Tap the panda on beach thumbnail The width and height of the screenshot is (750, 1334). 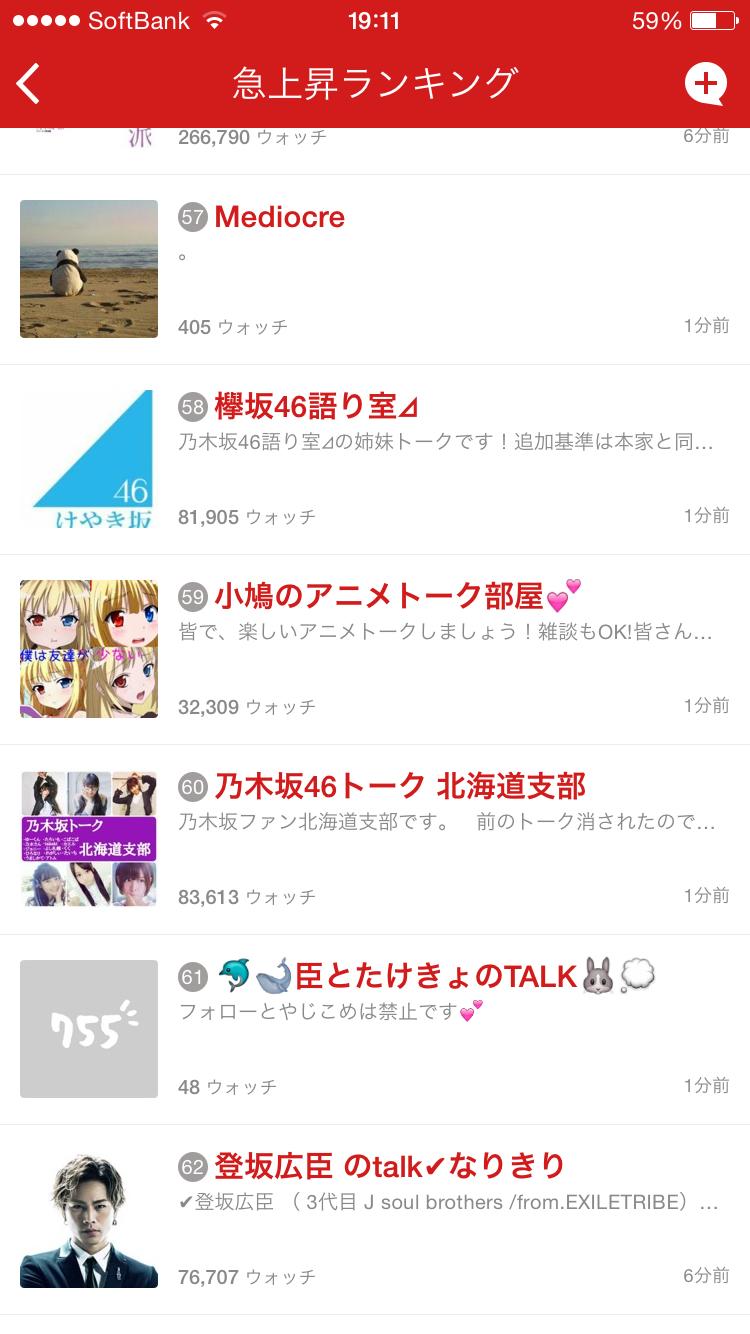click(x=88, y=268)
